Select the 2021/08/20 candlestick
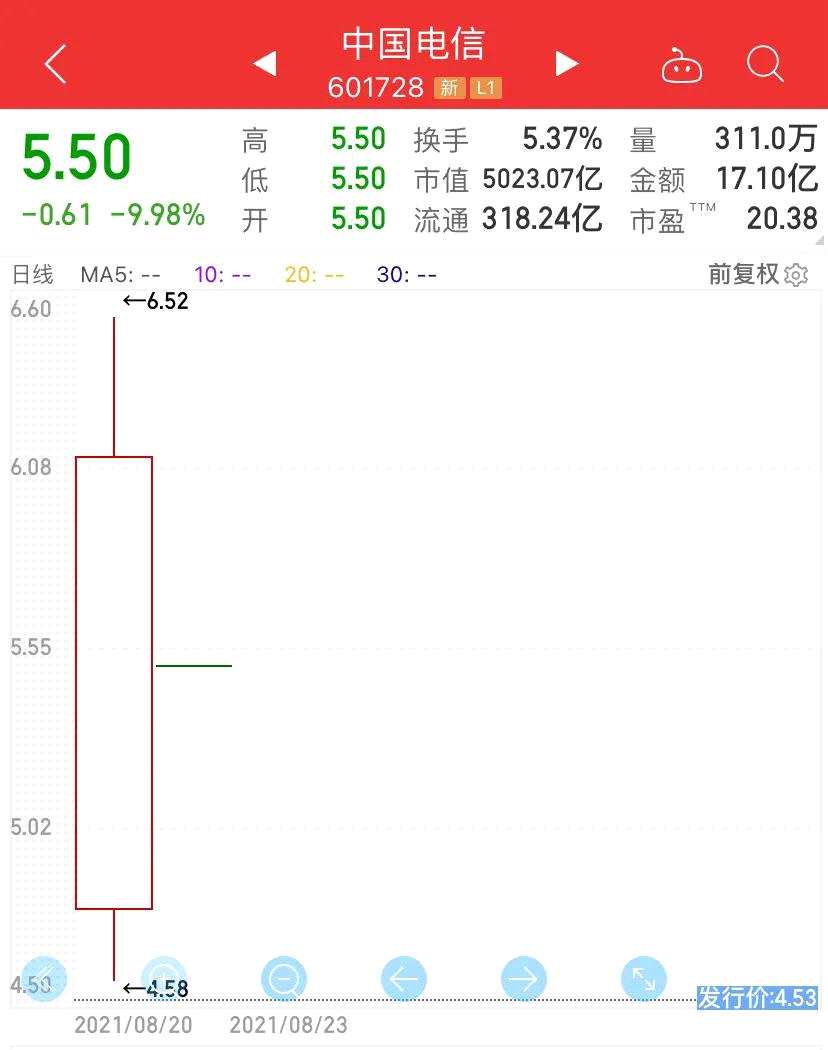 point(114,680)
